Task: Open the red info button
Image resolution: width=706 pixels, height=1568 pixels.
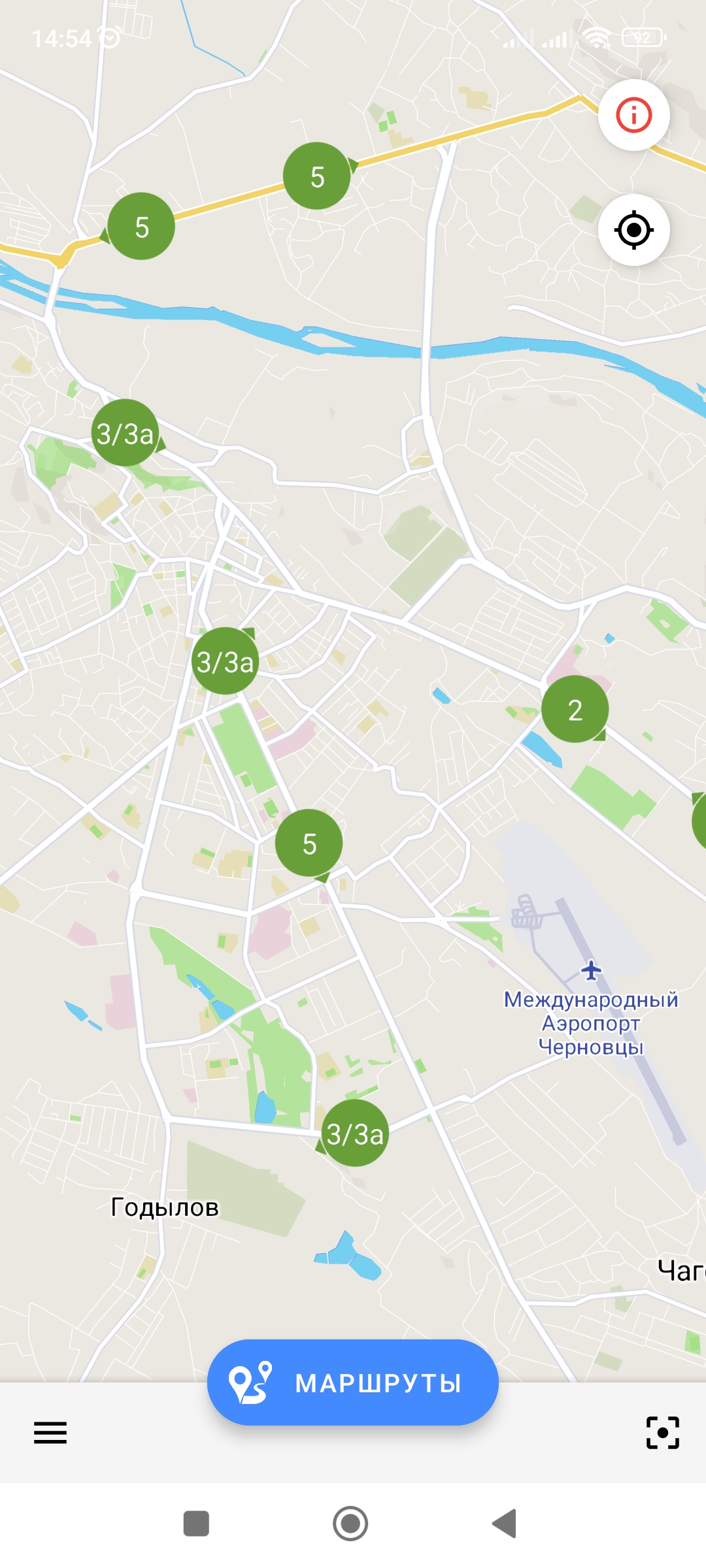Action: (x=633, y=116)
